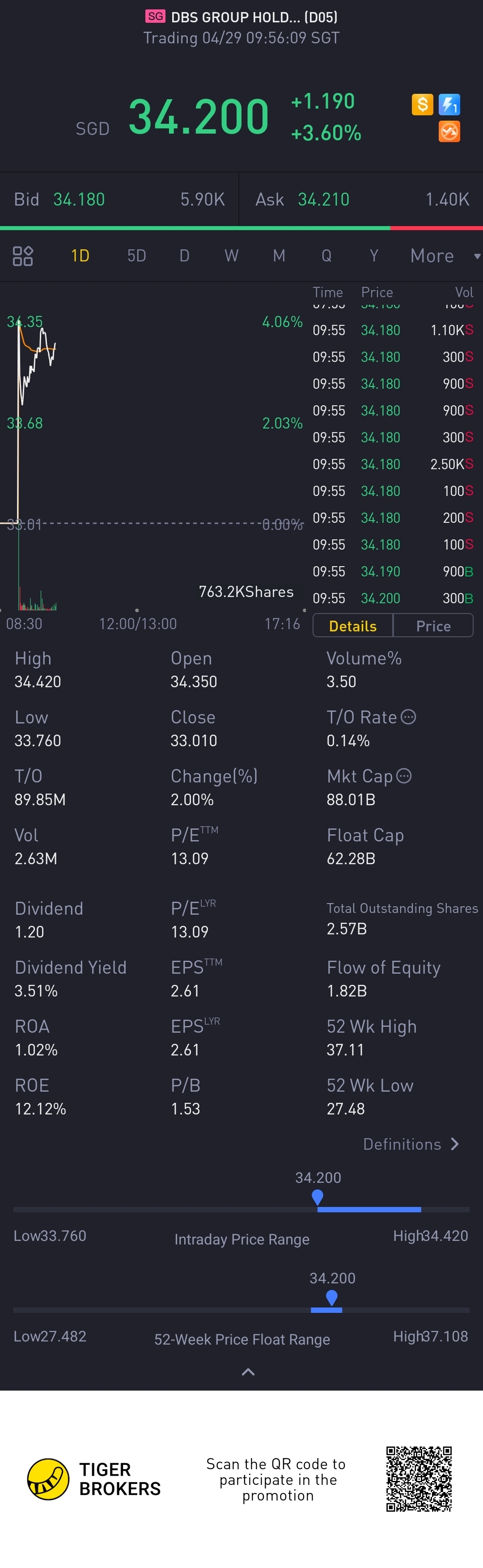The height and width of the screenshot is (1568, 483).
Task: Select the 1D chart tab
Action: [80, 256]
